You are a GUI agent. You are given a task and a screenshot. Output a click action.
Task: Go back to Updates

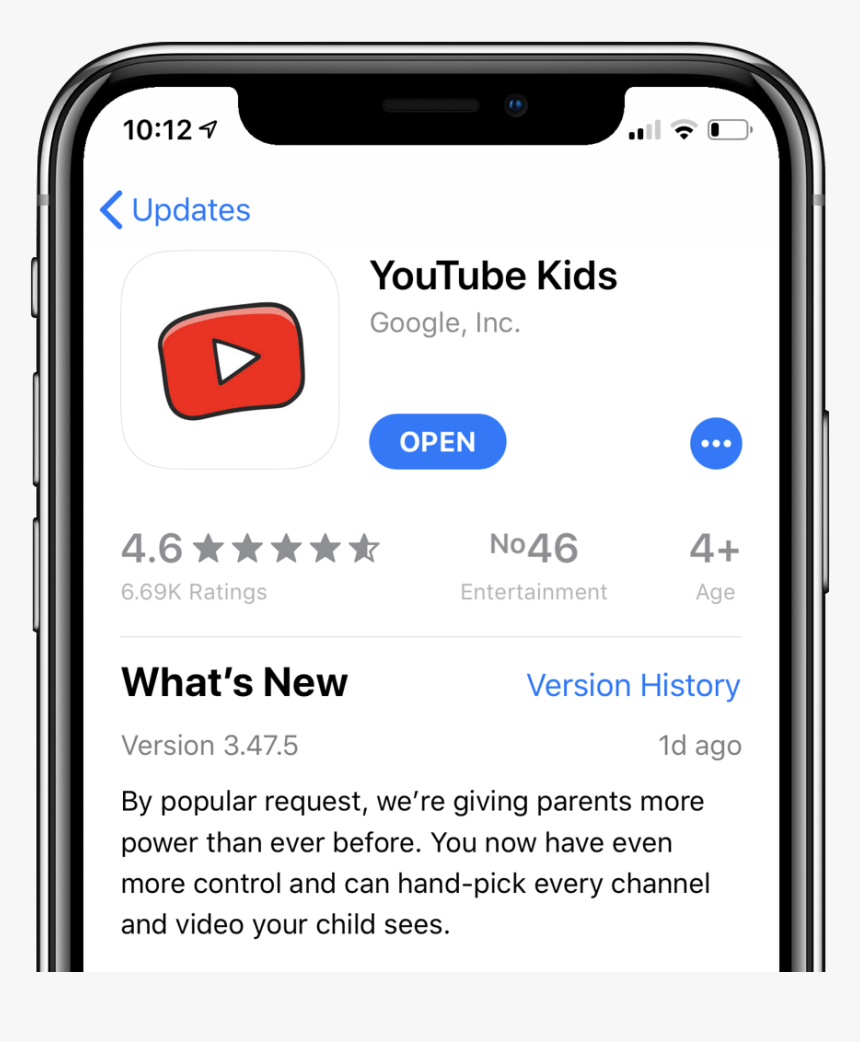[x=175, y=210]
